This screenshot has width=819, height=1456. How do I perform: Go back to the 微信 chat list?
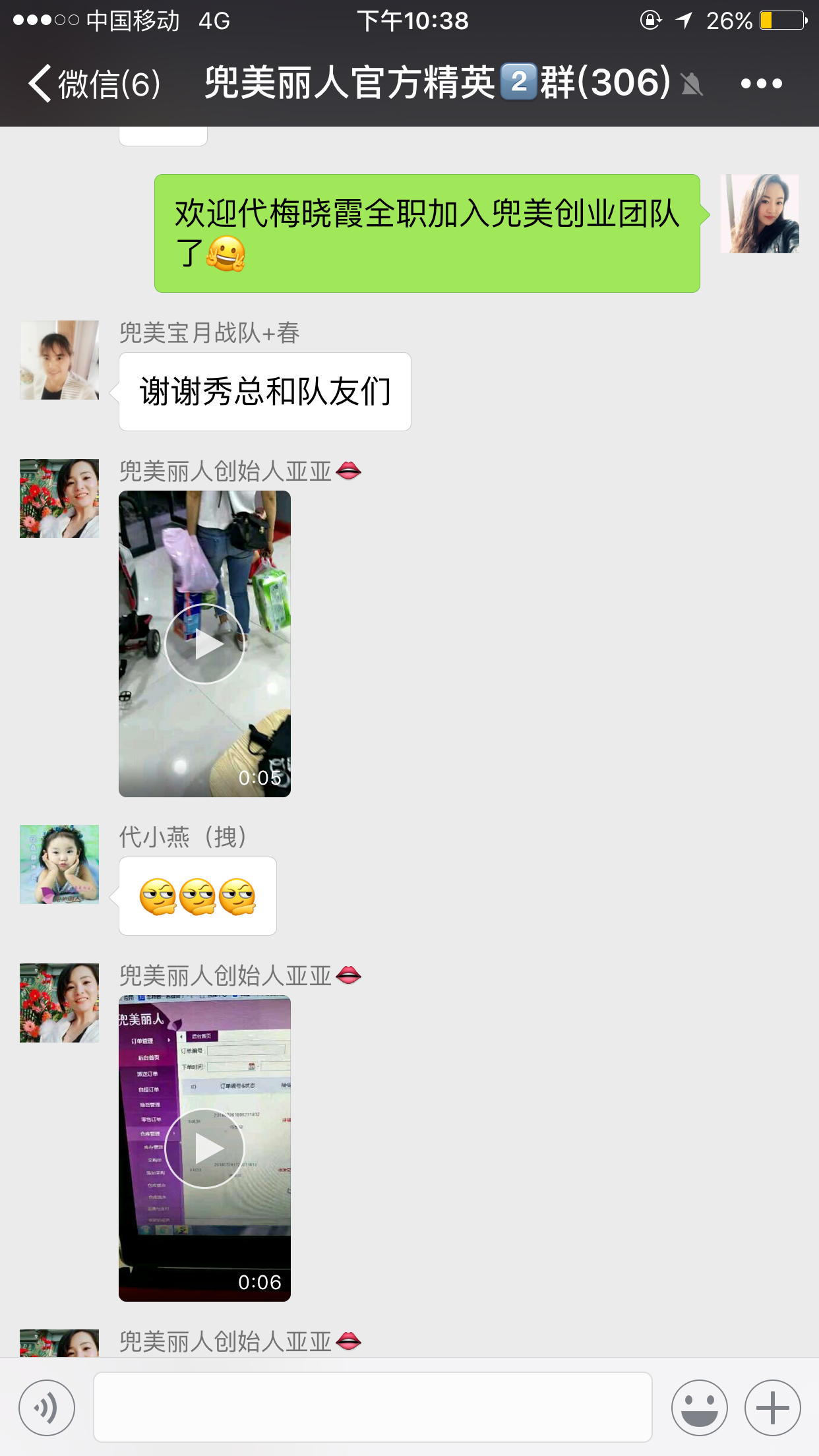click(92, 84)
